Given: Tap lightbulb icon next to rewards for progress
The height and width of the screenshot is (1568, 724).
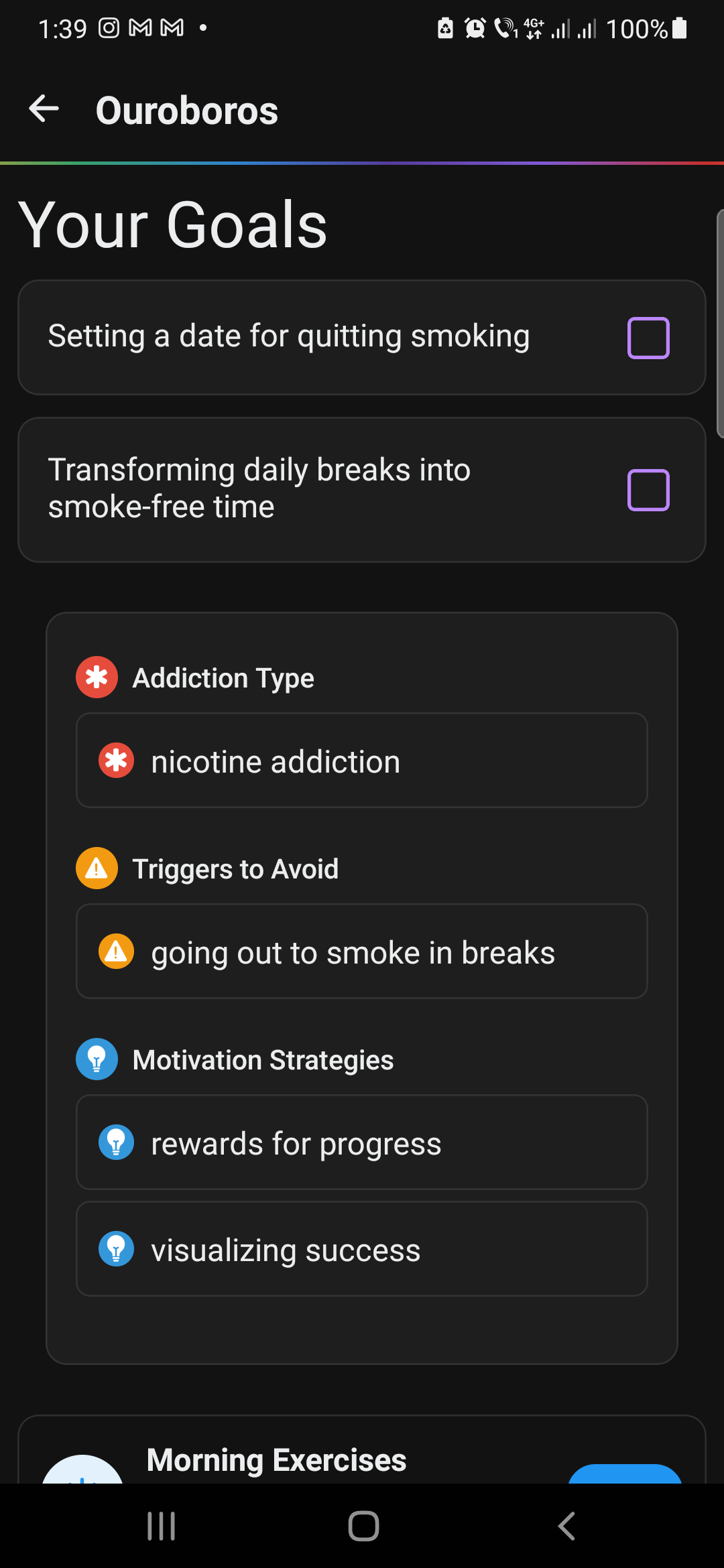Looking at the screenshot, I should click(116, 1142).
